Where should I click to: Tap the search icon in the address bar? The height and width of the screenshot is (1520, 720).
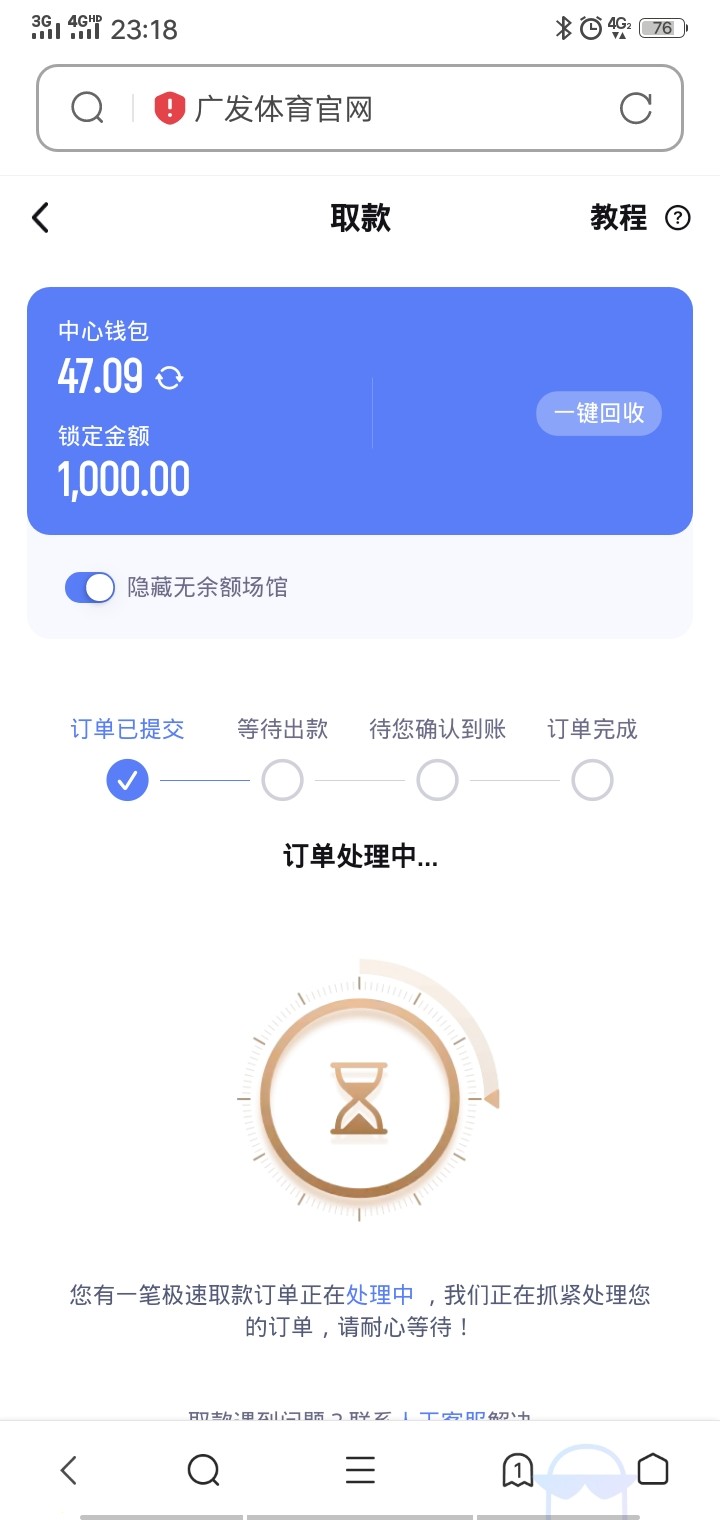(88, 108)
